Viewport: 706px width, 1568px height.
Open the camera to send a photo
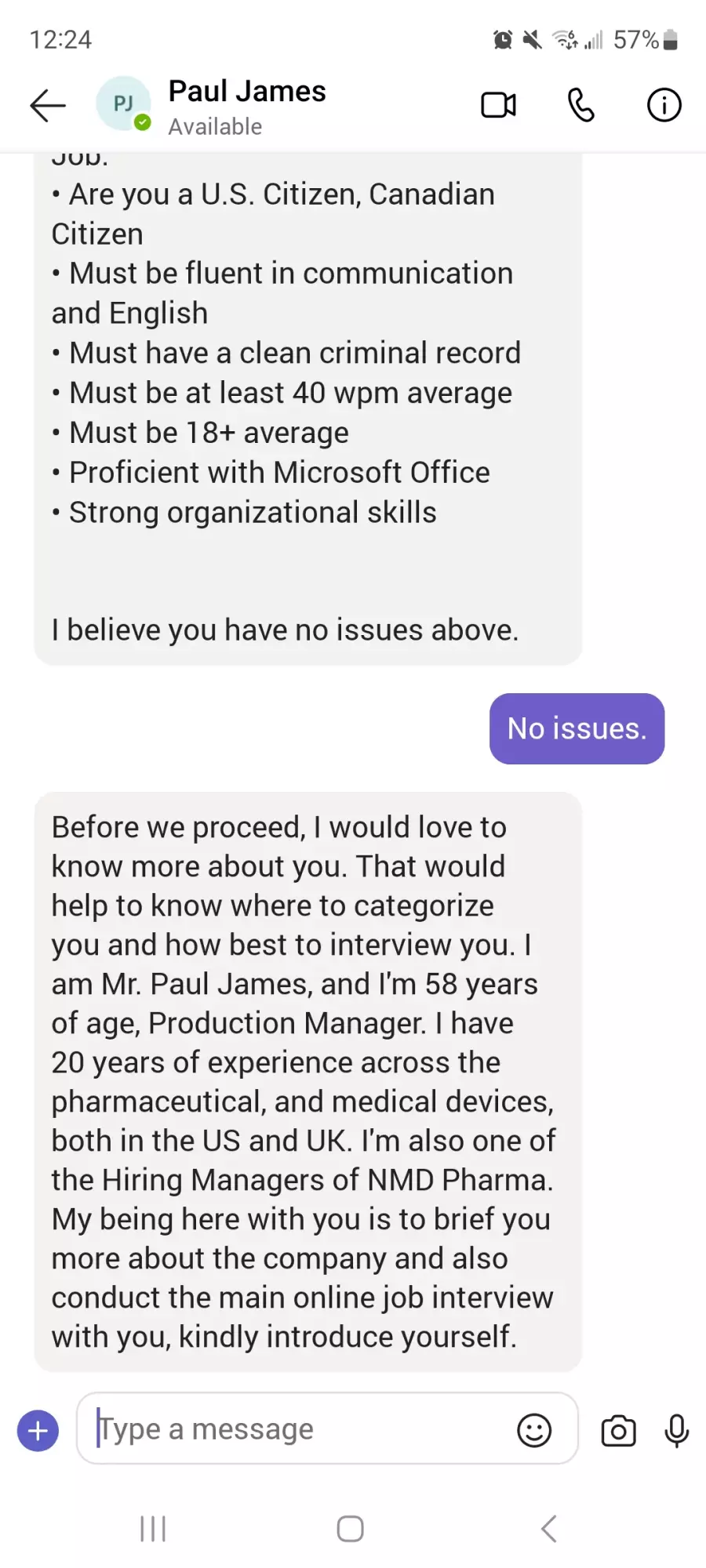click(x=618, y=1431)
